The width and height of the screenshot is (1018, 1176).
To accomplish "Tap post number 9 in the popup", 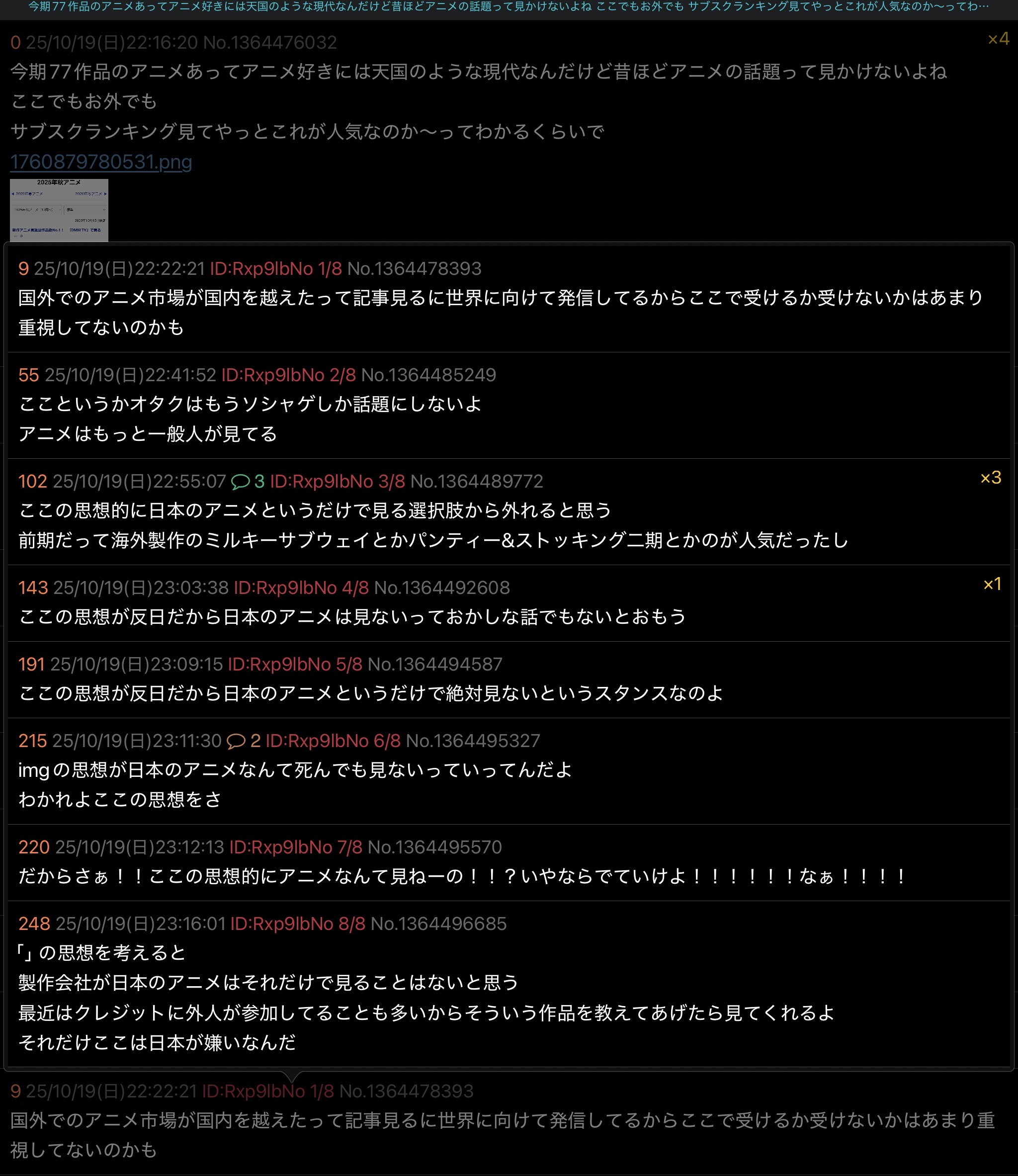I will click(23, 269).
